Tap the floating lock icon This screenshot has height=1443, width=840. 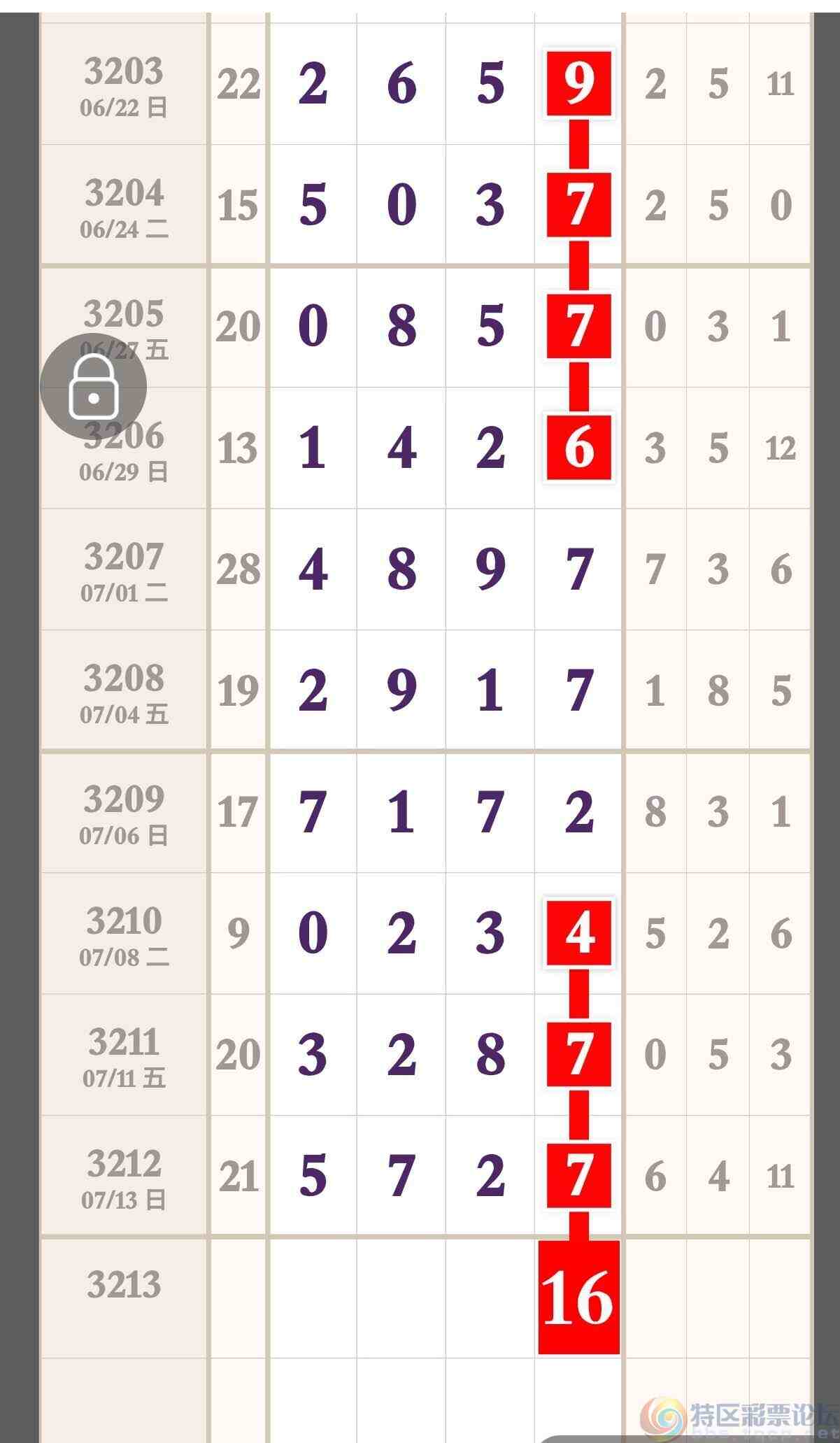tap(93, 387)
